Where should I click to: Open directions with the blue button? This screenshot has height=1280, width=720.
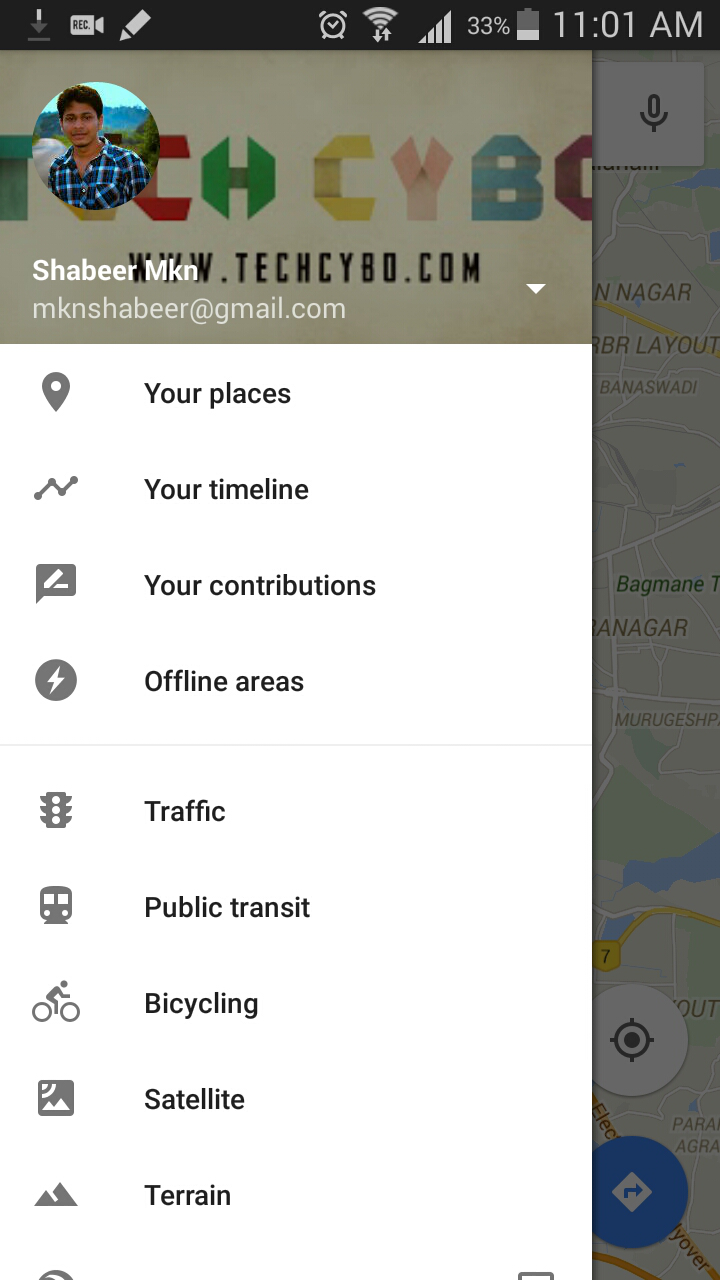point(636,1192)
